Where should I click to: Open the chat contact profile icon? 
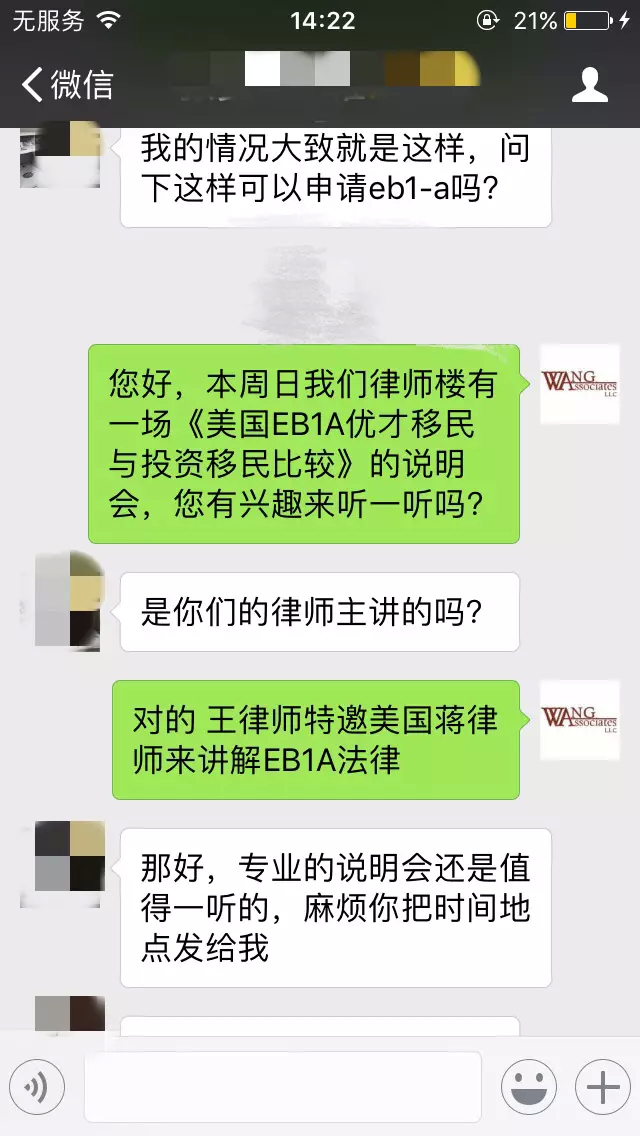pos(589,85)
